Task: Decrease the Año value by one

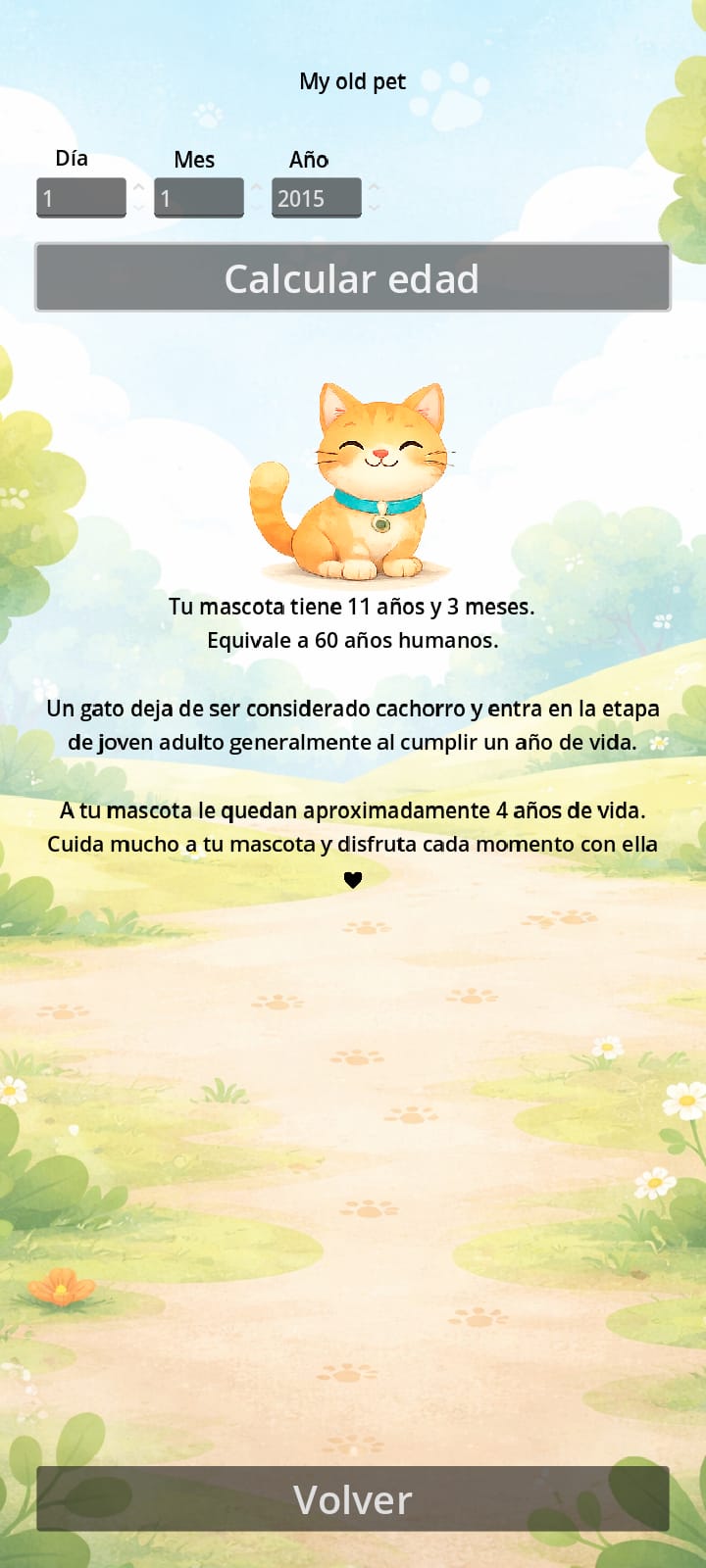Action: 375,208
